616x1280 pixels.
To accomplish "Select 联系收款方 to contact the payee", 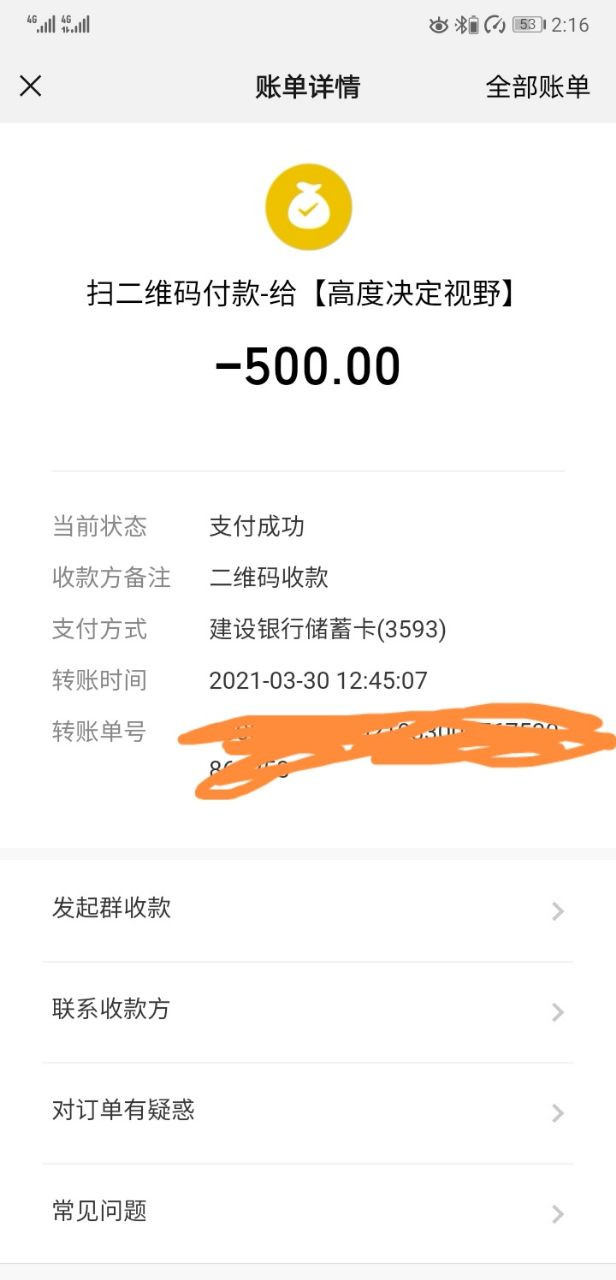I will tap(308, 1010).
